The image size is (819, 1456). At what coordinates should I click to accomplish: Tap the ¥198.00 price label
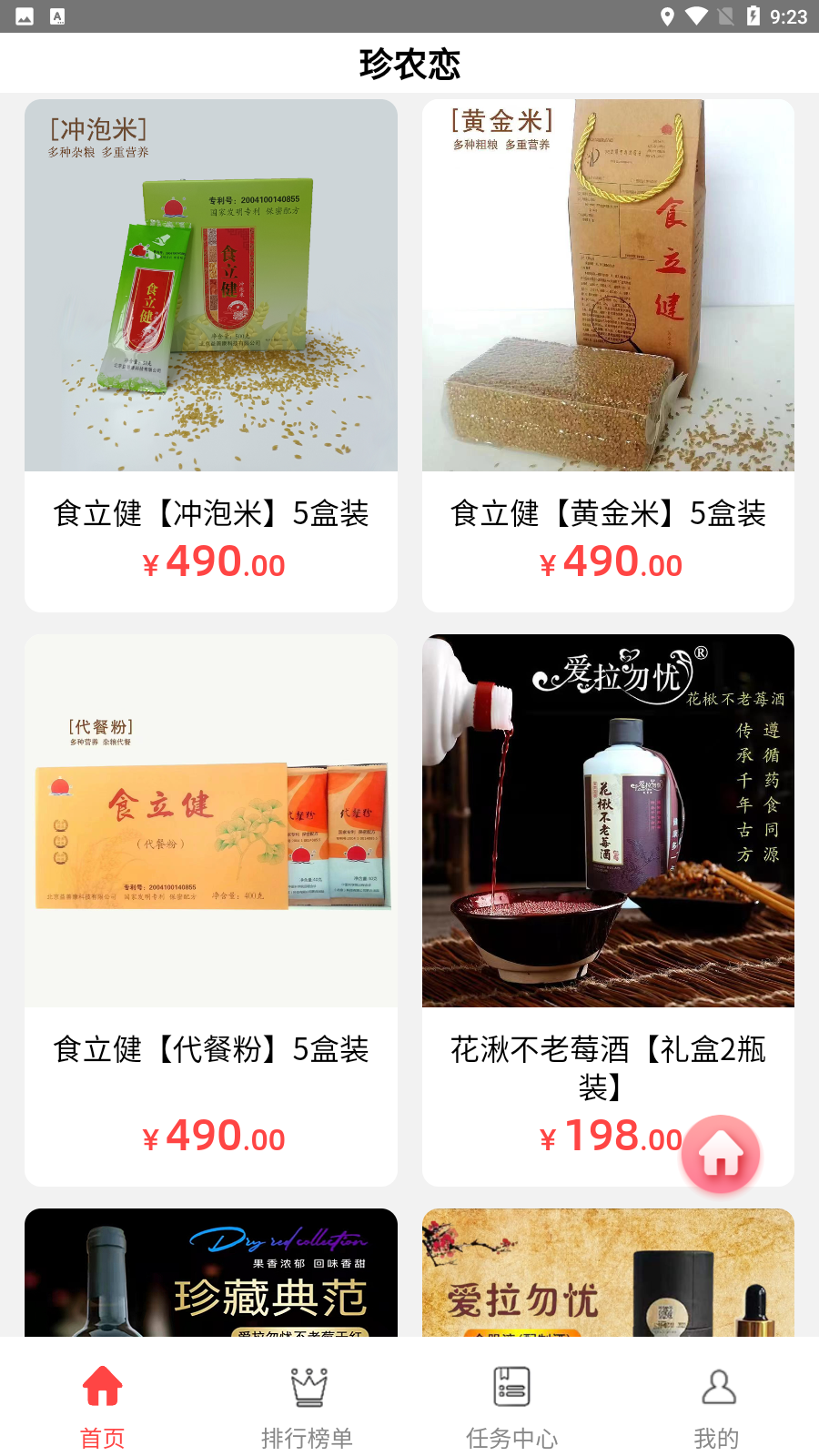[608, 1137]
